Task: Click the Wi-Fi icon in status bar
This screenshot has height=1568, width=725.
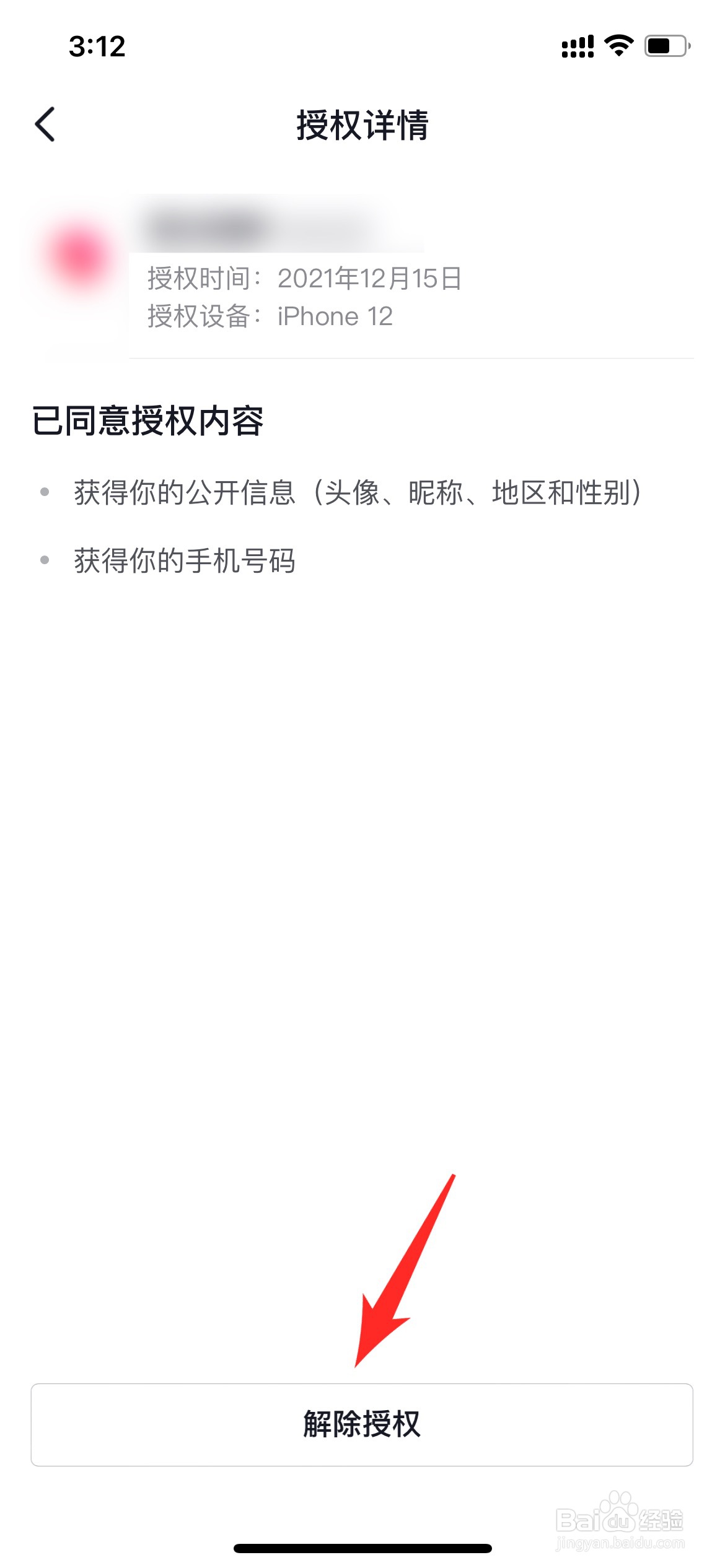Action: pyautogui.click(x=619, y=45)
